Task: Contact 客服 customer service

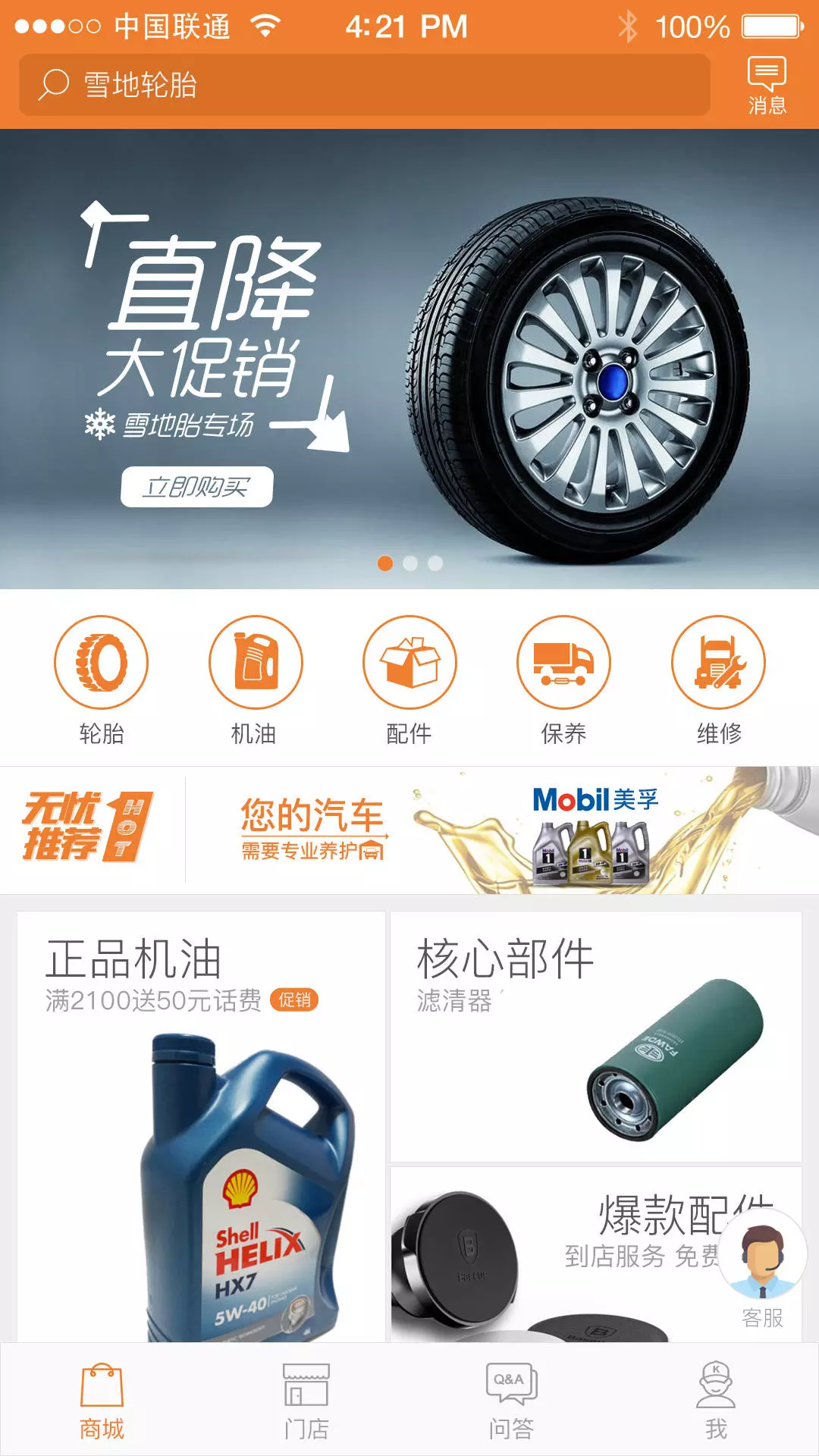Action: click(762, 1268)
